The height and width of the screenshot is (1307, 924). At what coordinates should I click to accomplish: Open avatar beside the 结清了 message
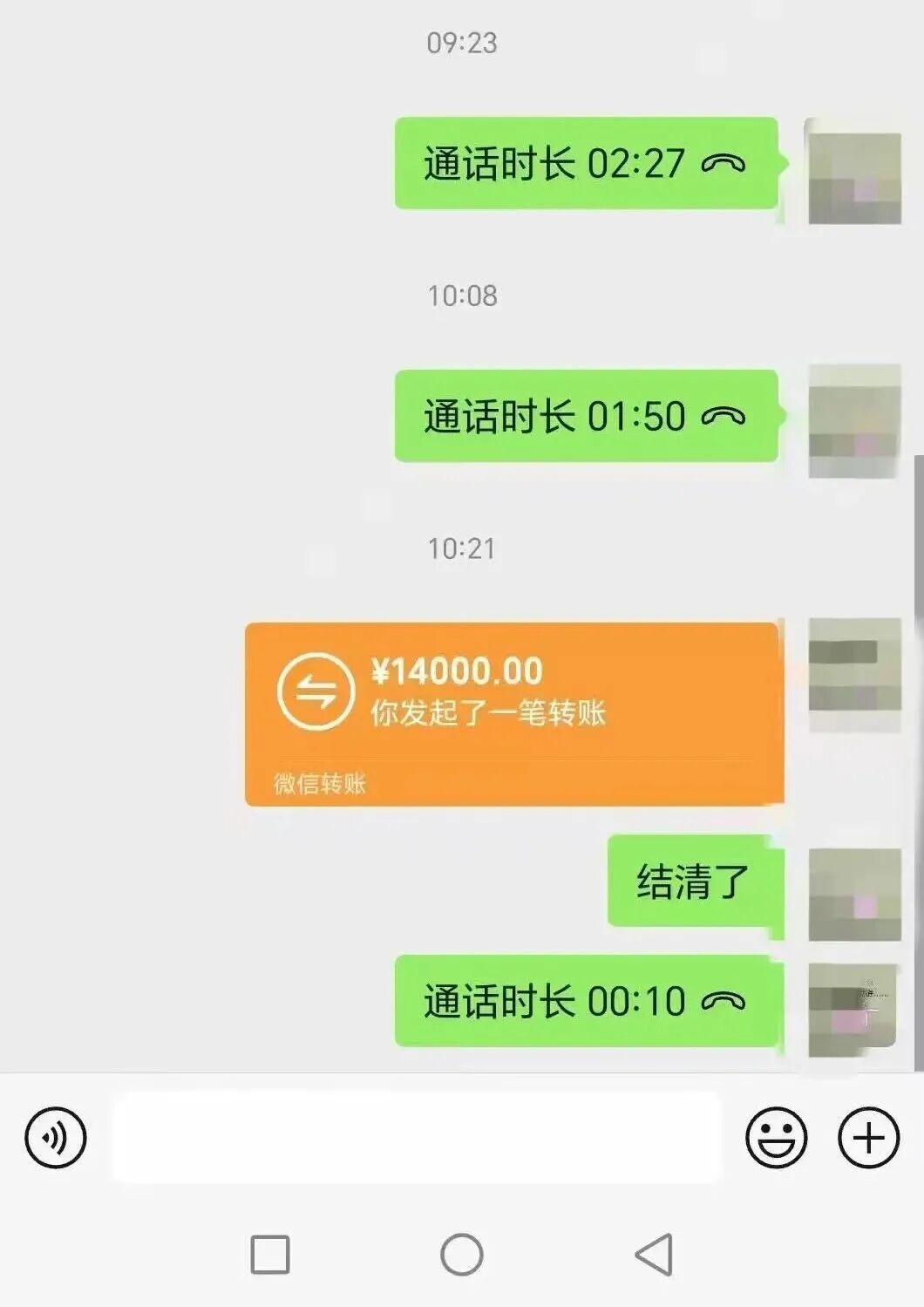(x=854, y=893)
